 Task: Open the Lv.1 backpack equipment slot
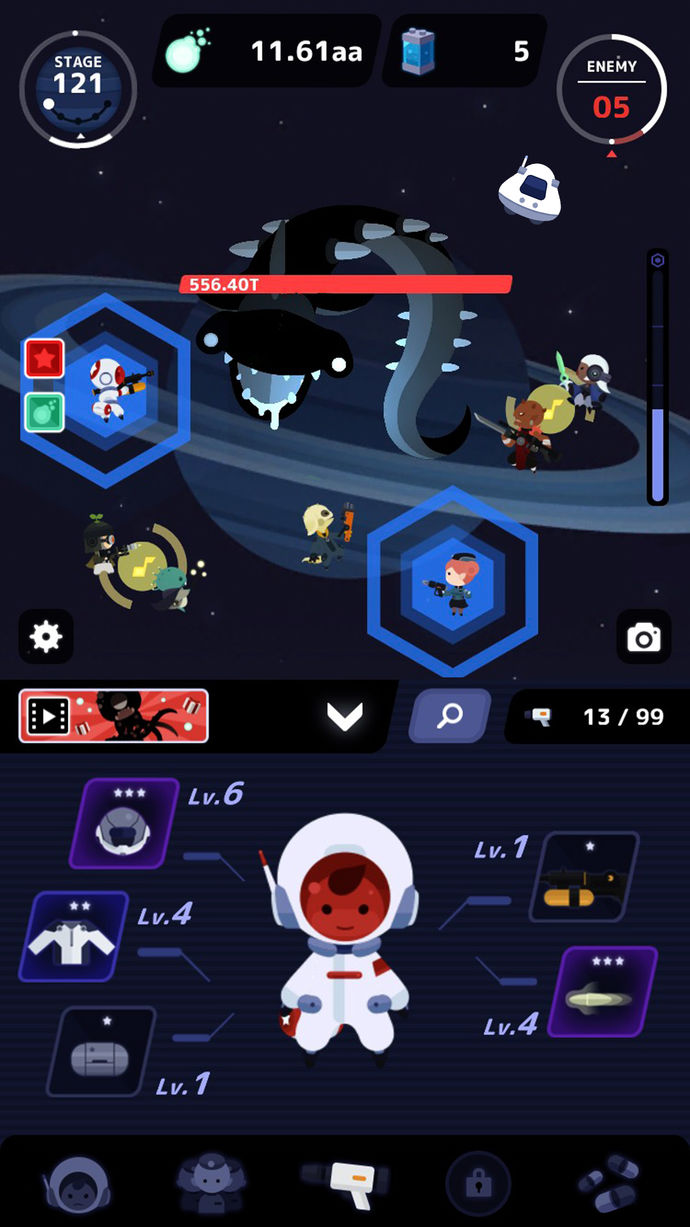tap(100, 1050)
